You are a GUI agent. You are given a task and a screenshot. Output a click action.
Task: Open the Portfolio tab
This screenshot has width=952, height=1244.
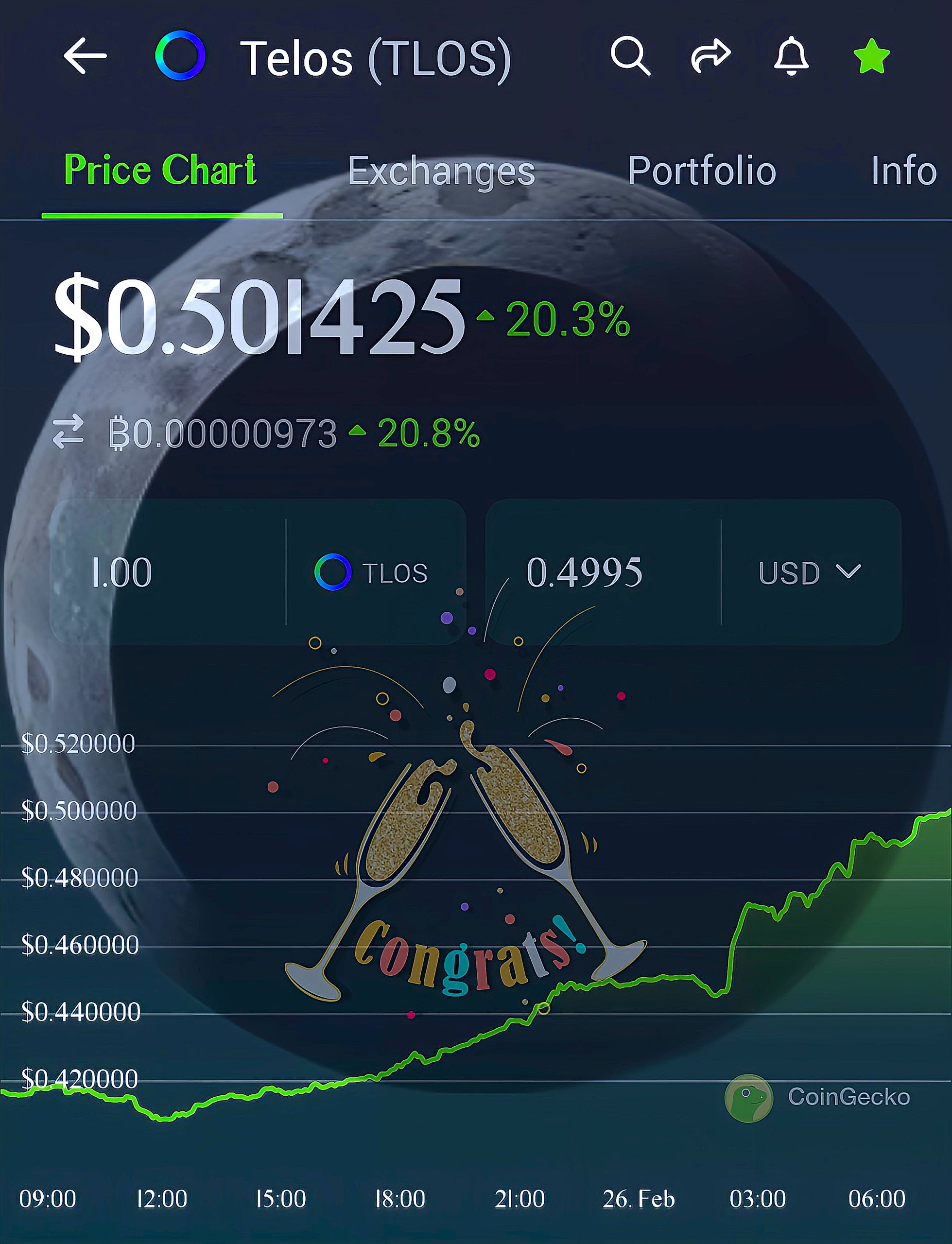tap(702, 171)
